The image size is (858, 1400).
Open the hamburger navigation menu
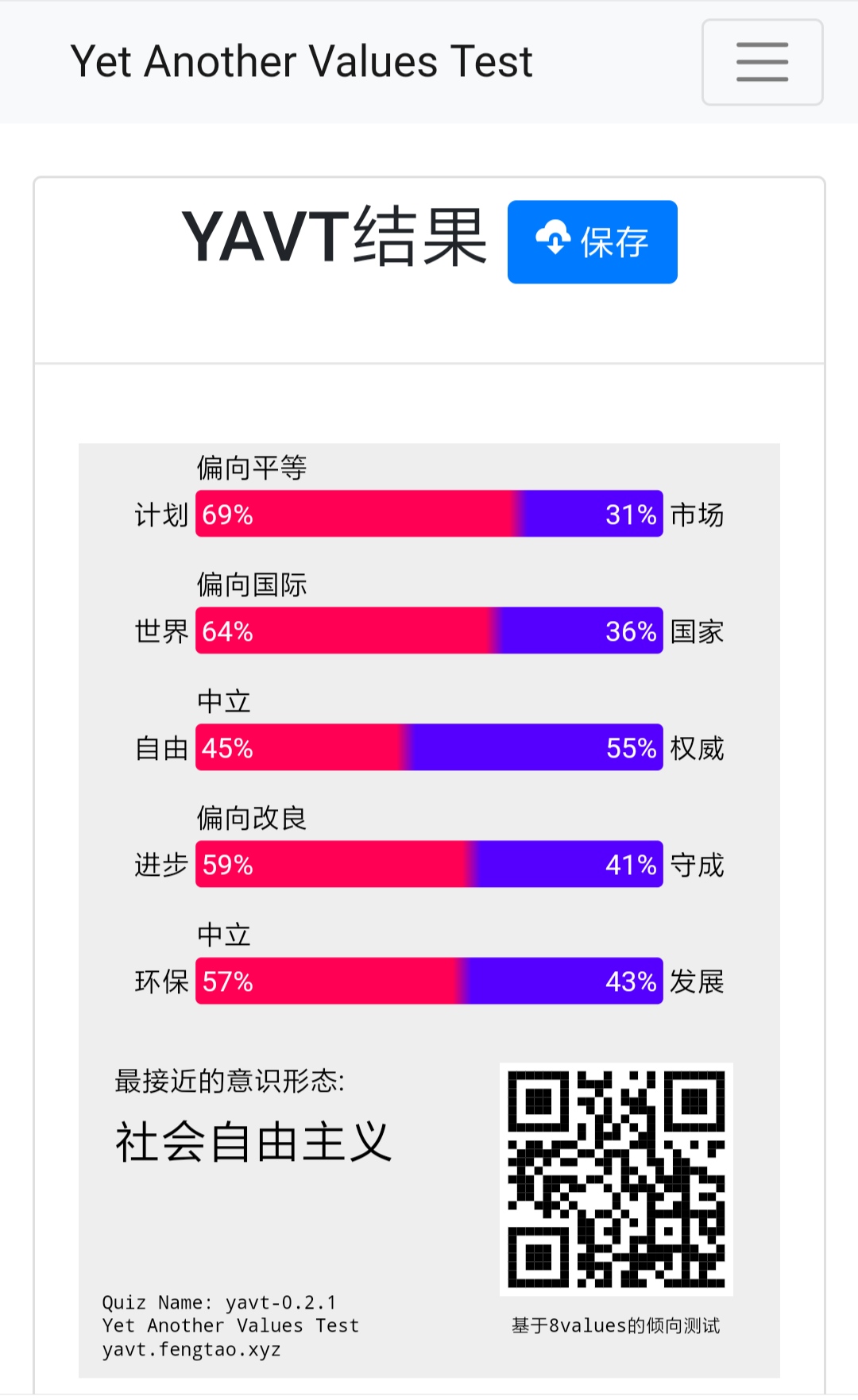pyautogui.click(x=762, y=62)
